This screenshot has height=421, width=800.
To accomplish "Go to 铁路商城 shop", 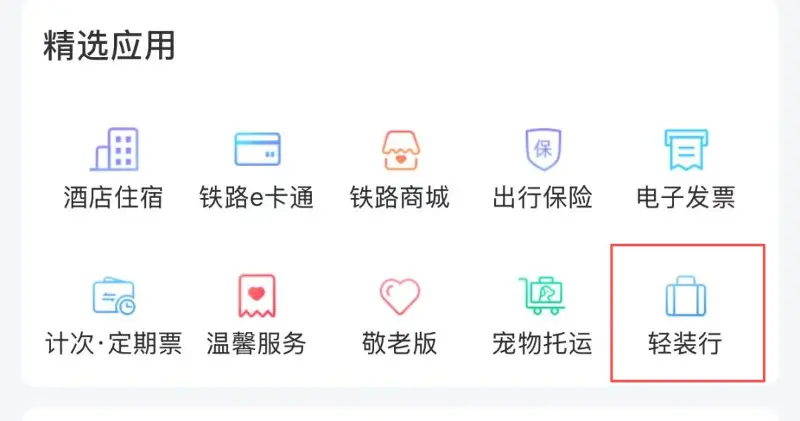I will [399, 169].
